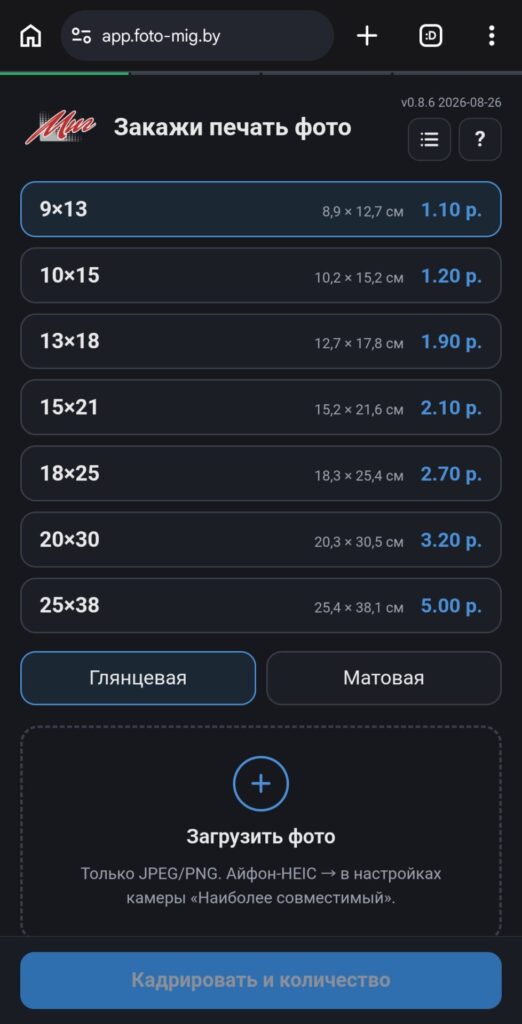The height and width of the screenshot is (1024, 522).
Task: Open the browser three-dot menu
Action: pyautogui.click(x=491, y=36)
